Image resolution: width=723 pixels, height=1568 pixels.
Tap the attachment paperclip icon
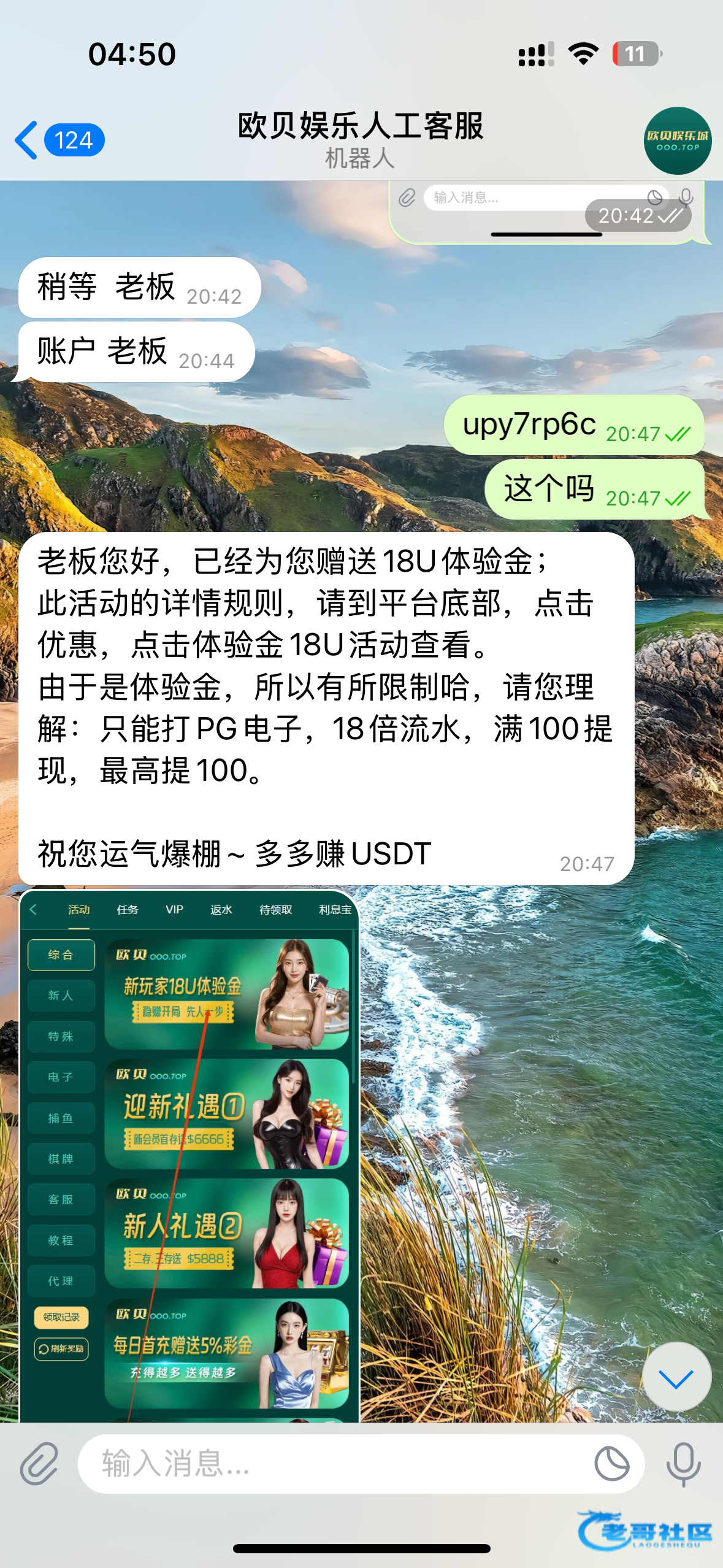pos(39,1464)
